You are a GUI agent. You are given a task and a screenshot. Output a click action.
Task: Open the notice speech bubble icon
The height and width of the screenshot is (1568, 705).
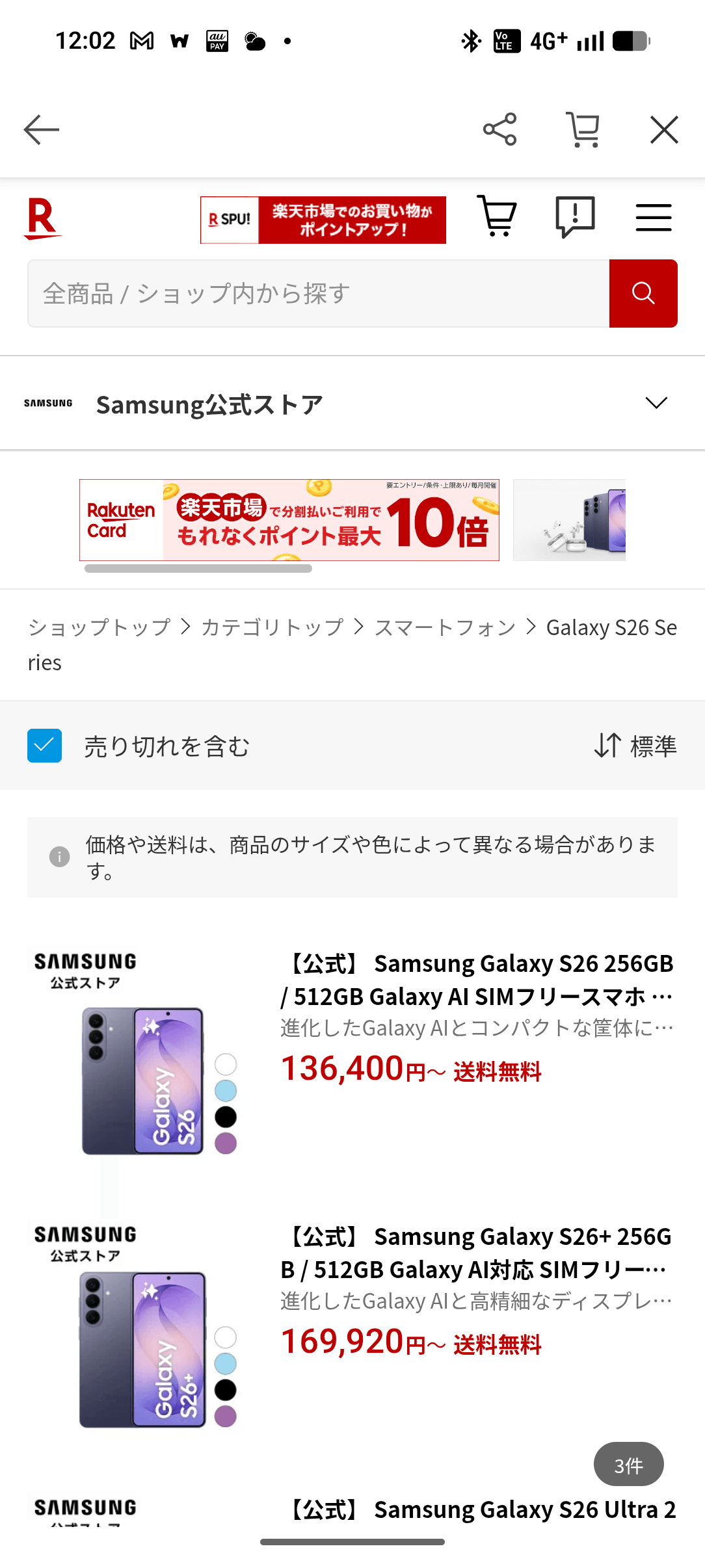pos(575,216)
